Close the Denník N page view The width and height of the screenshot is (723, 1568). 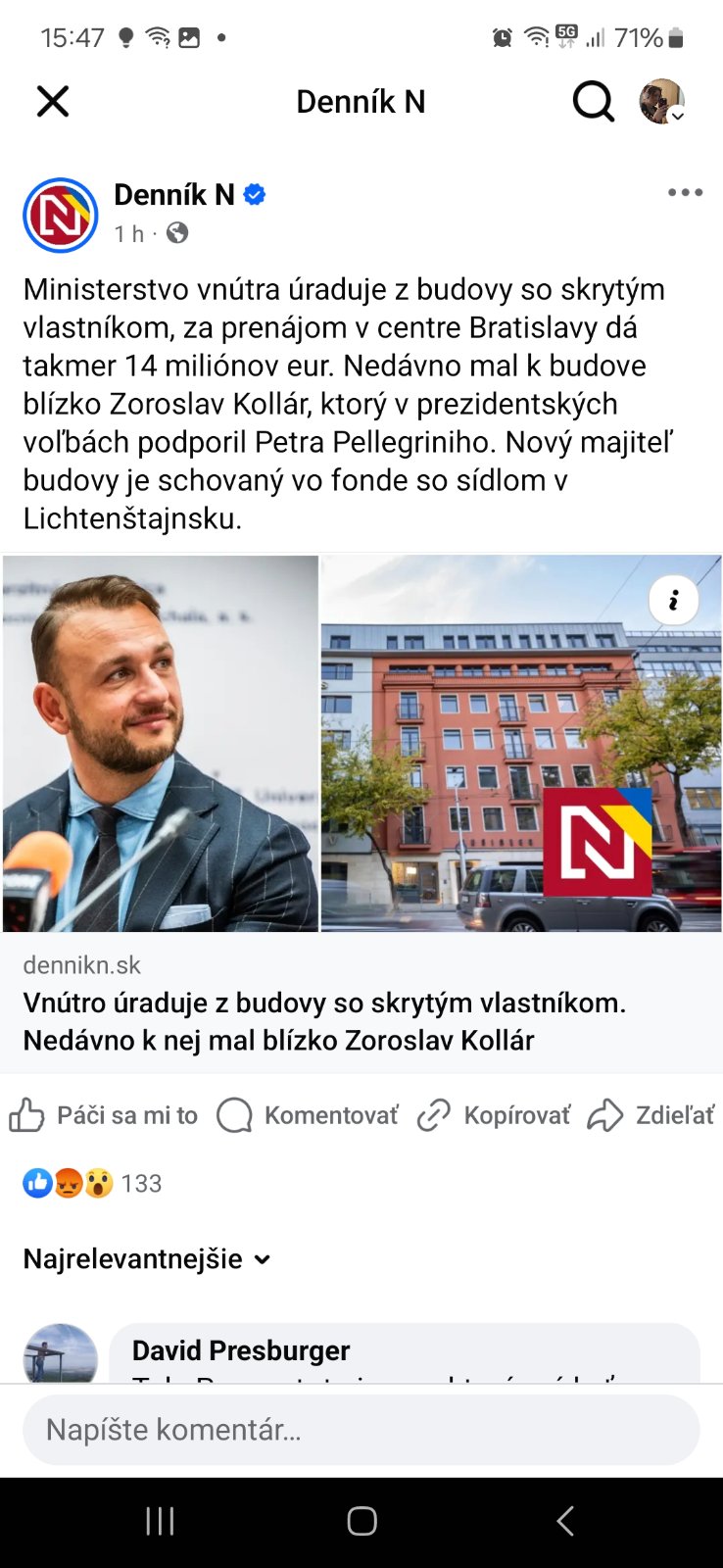(53, 101)
